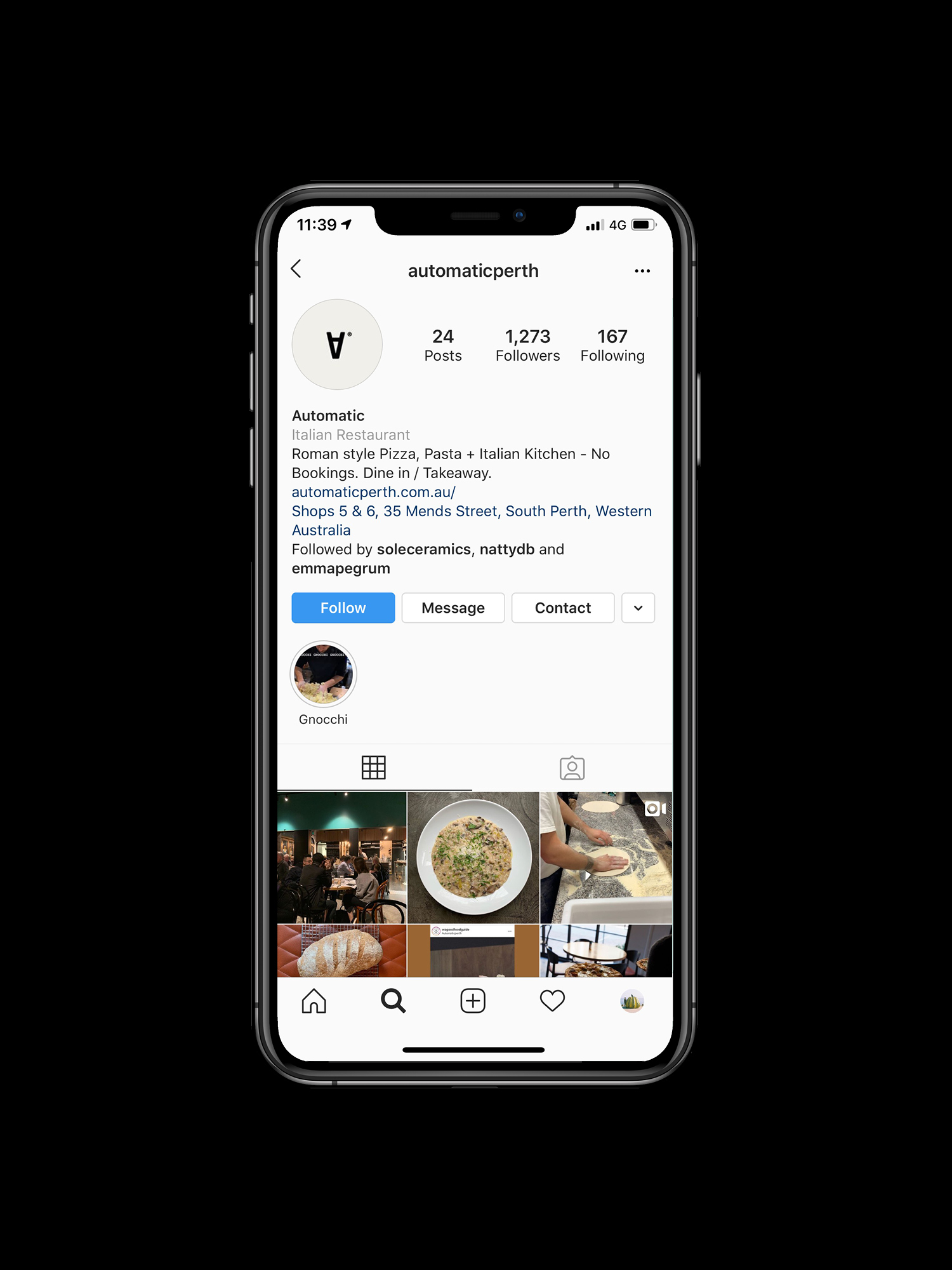This screenshot has width=952, height=1270.
Task: Expand suggested accounts with the chevron
Action: click(x=638, y=608)
